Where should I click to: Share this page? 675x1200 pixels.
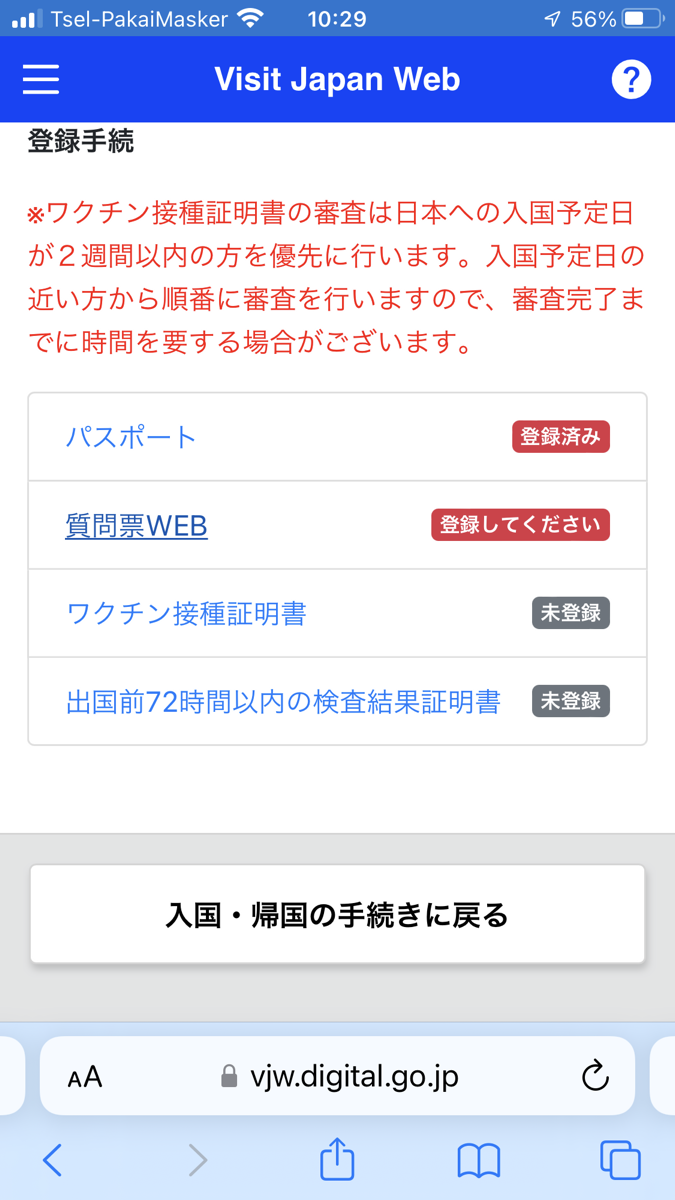337,1159
